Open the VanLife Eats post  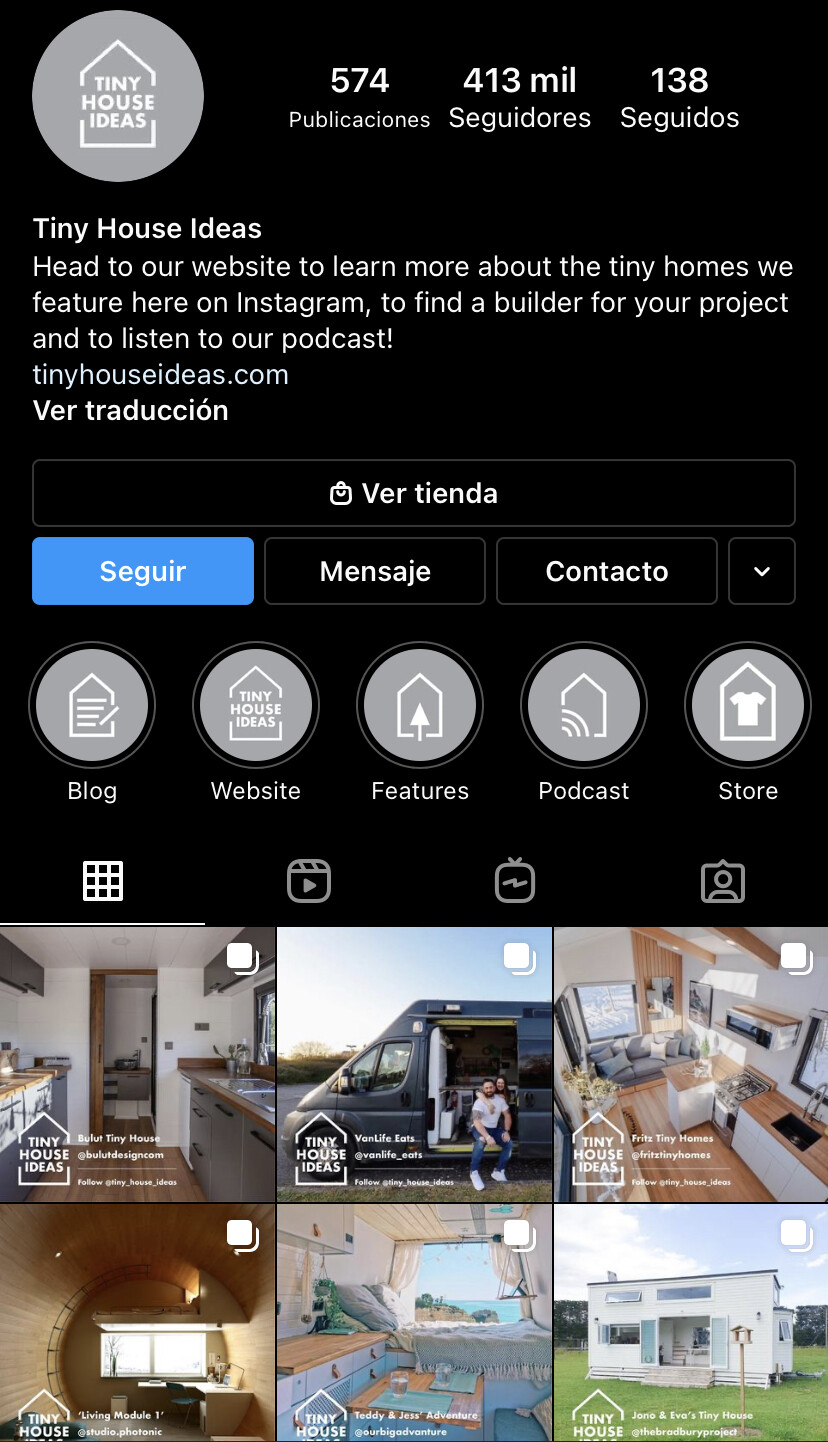[x=414, y=1064]
